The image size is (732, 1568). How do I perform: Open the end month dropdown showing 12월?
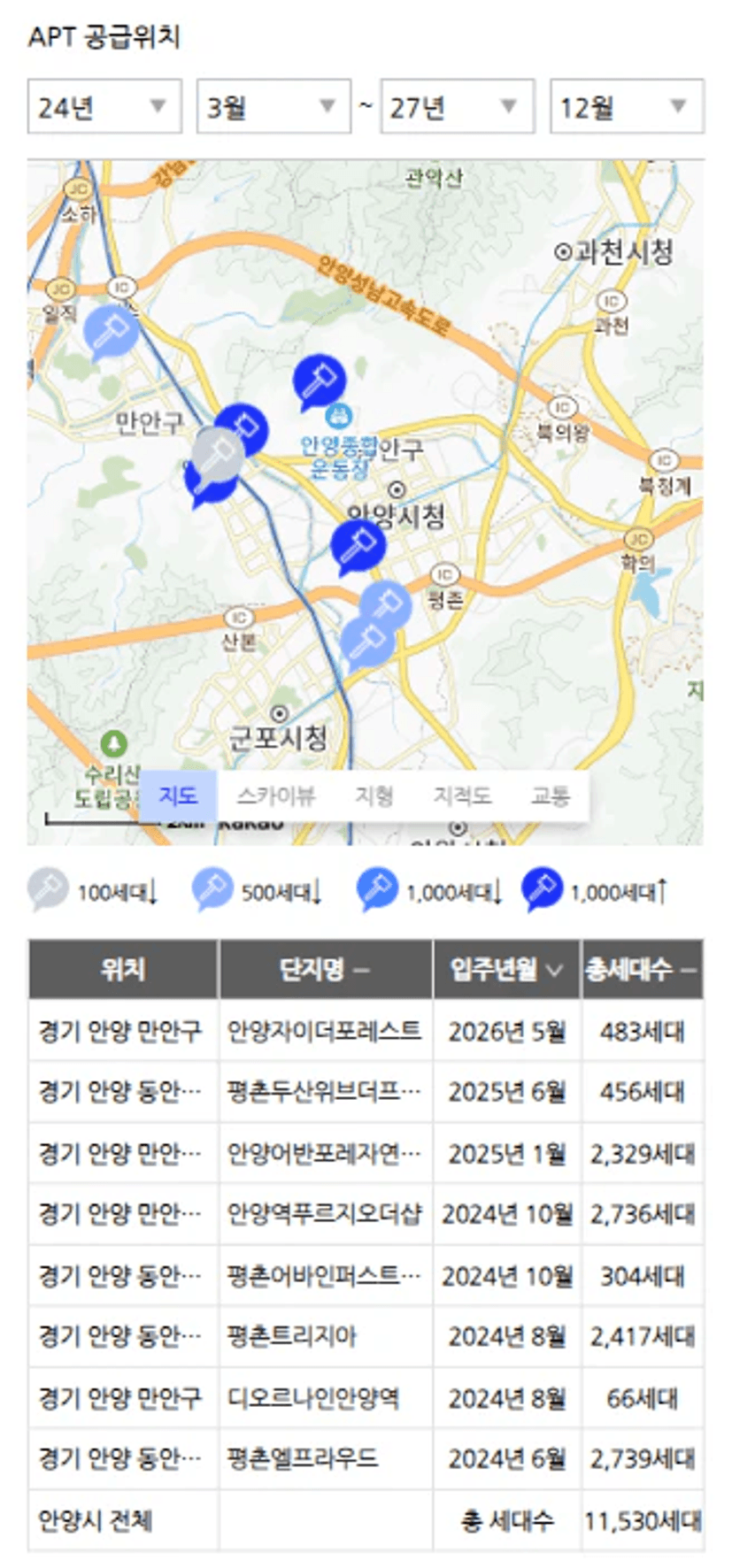(x=627, y=106)
